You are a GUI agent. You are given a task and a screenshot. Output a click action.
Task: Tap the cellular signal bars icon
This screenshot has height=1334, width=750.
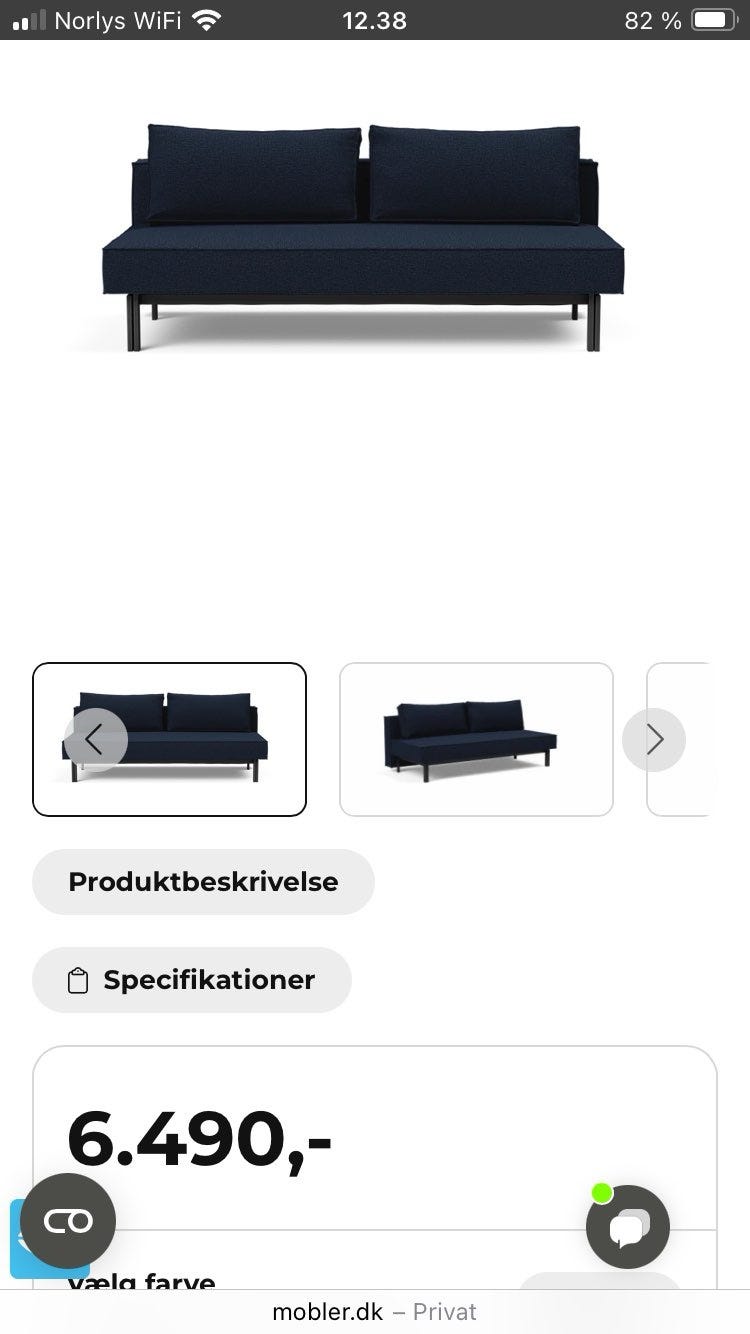click(27, 19)
